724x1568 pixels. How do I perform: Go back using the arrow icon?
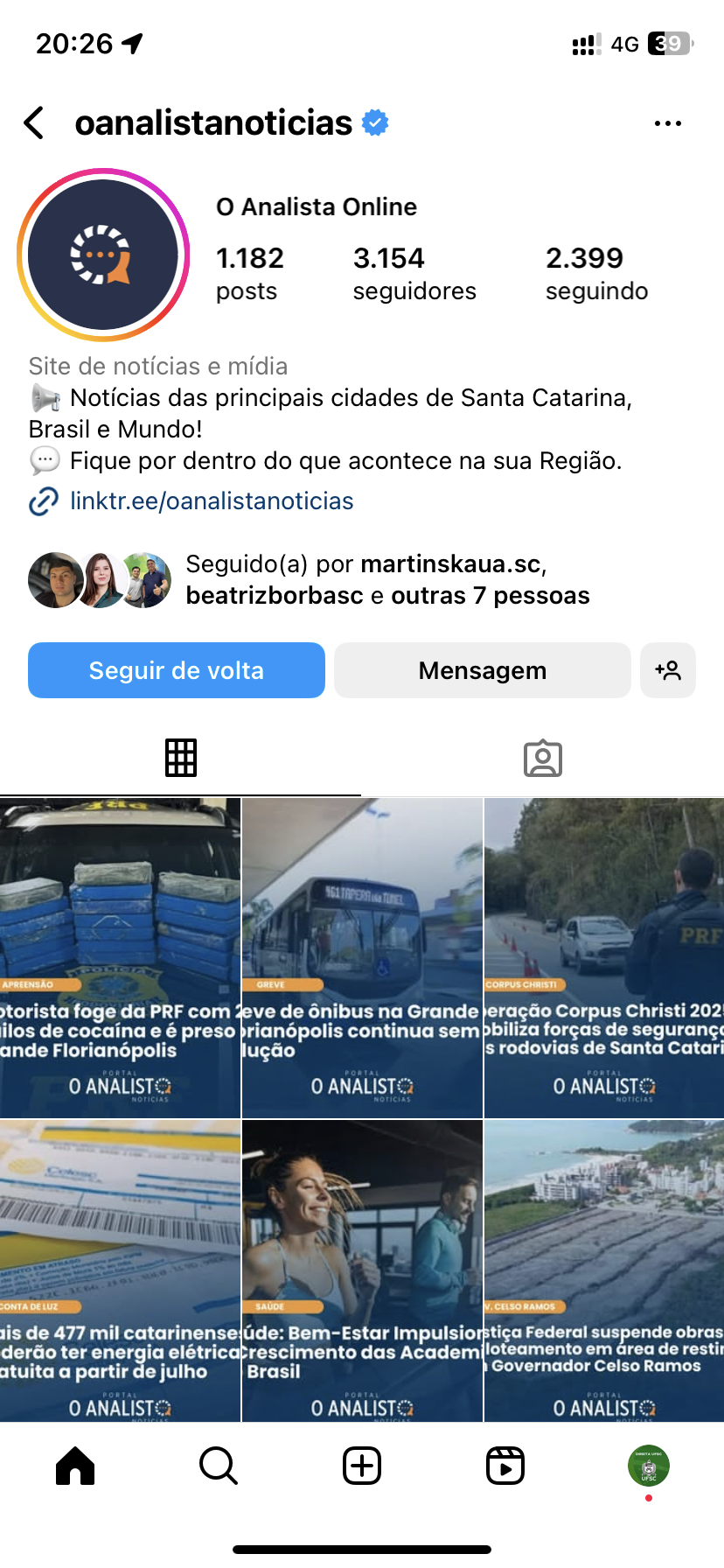pyautogui.click(x=34, y=123)
